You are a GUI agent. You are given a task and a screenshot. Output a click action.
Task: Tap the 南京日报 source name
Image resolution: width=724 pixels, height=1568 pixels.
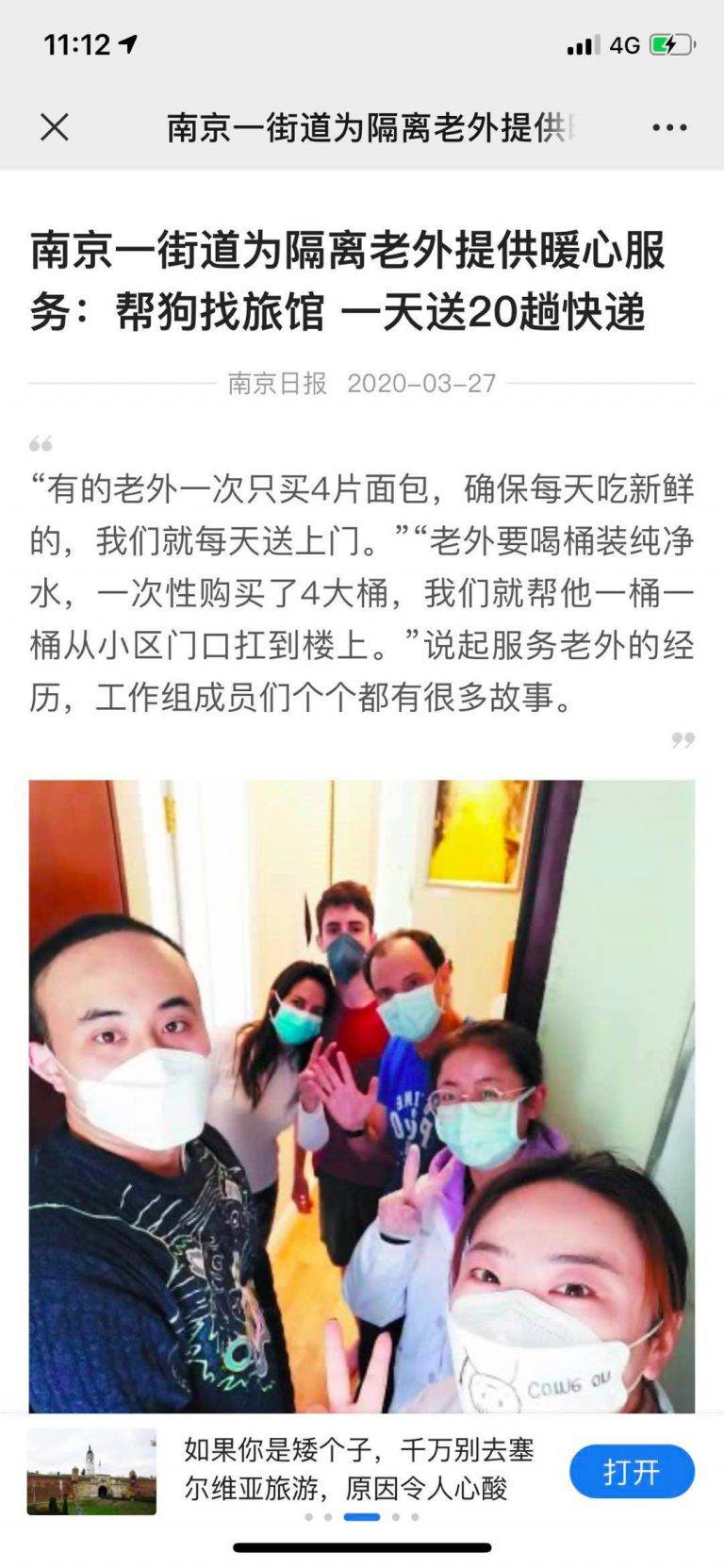[277, 384]
